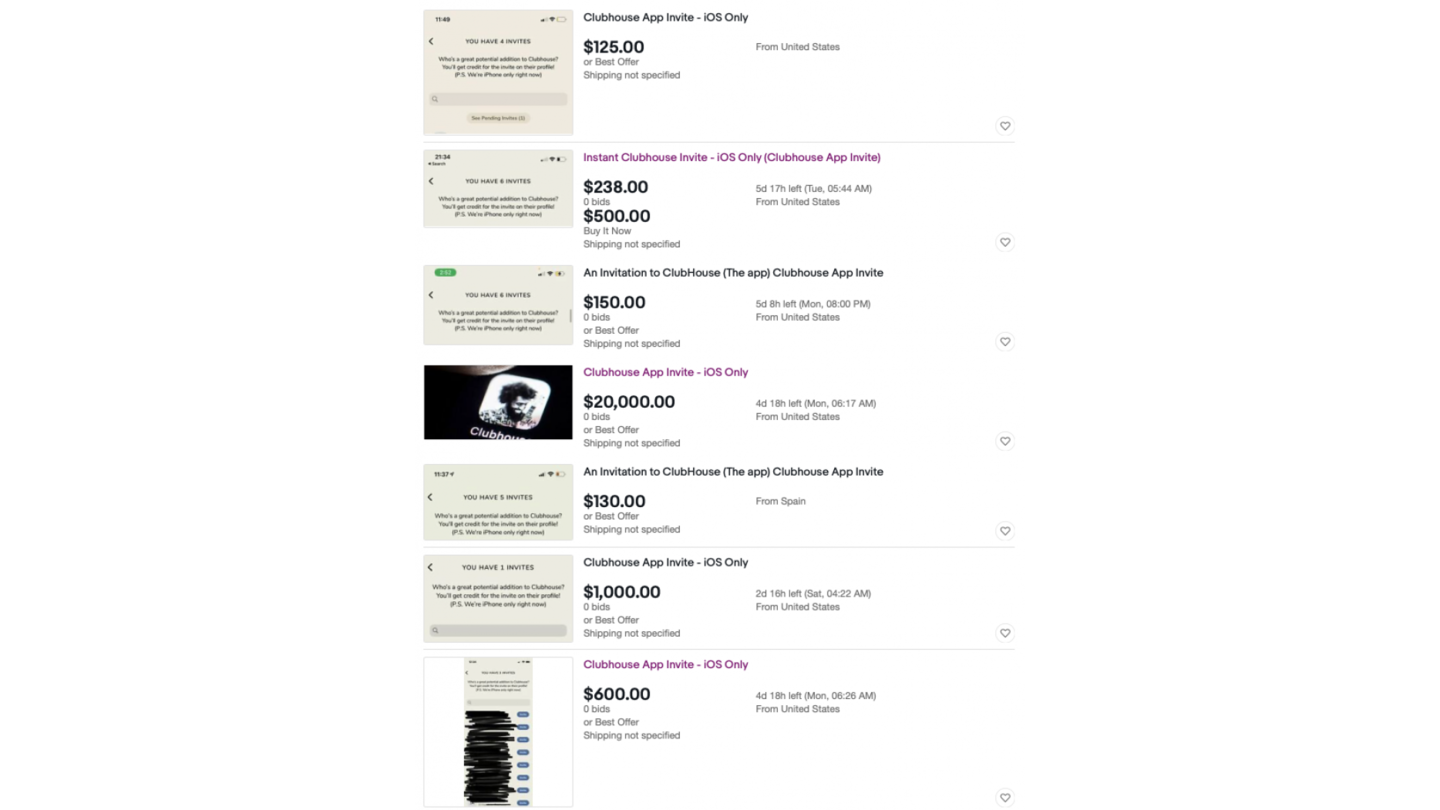
Task: Open the $20,000.00 Clubhouse App Invite title
Action: (x=665, y=372)
